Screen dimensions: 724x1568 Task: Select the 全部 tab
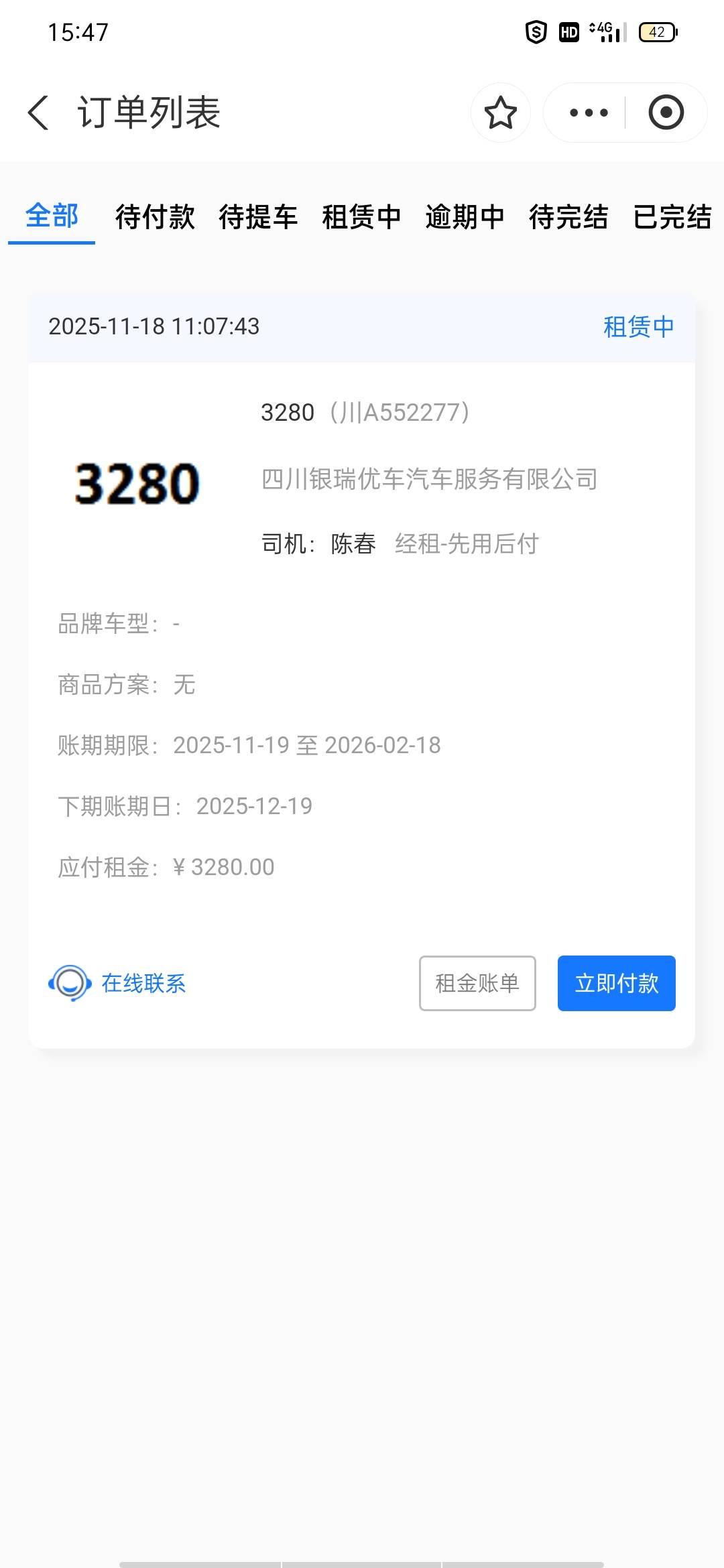pos(52,216)
